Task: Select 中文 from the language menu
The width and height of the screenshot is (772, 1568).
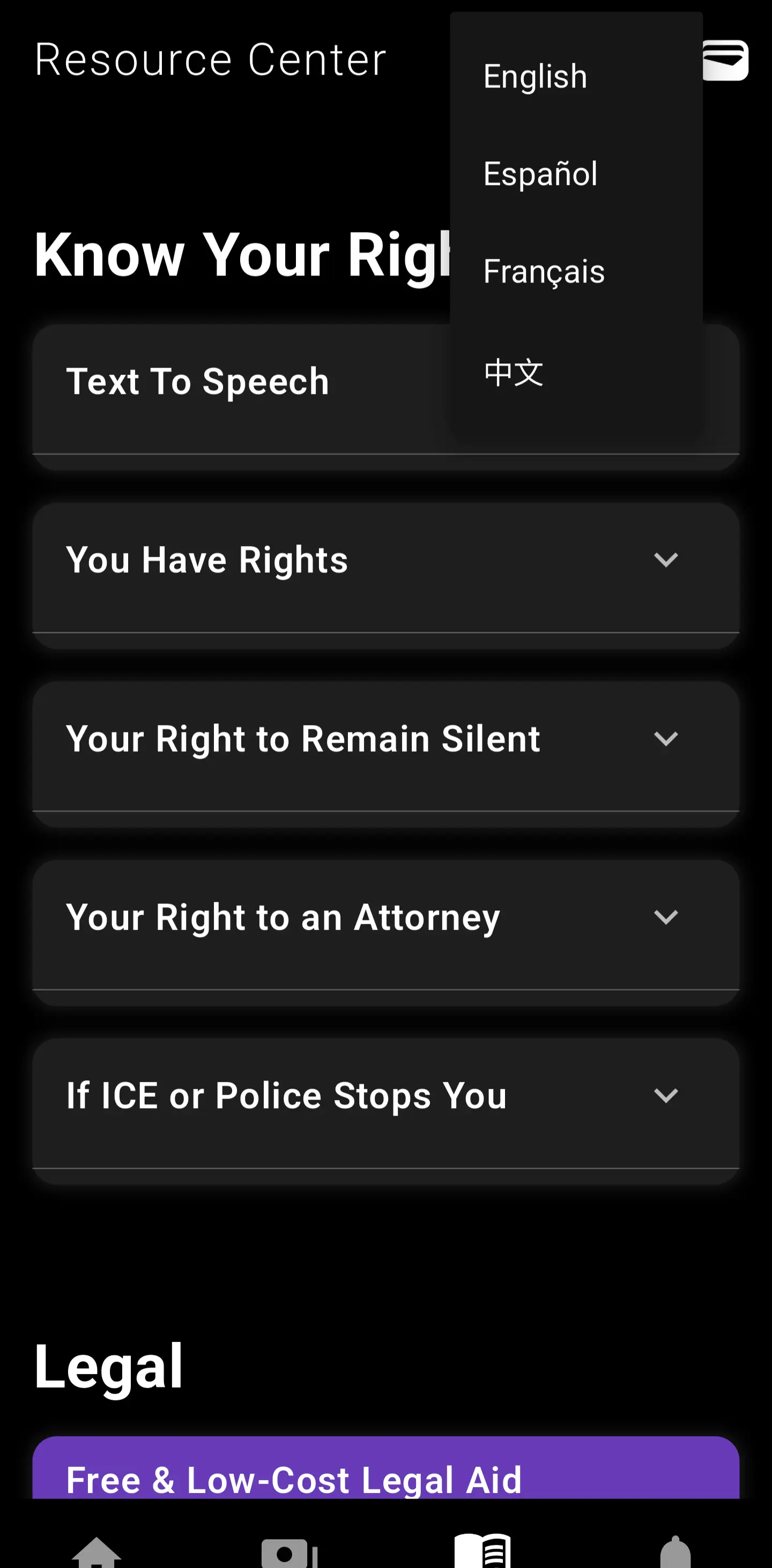Action: click(513, 372)
